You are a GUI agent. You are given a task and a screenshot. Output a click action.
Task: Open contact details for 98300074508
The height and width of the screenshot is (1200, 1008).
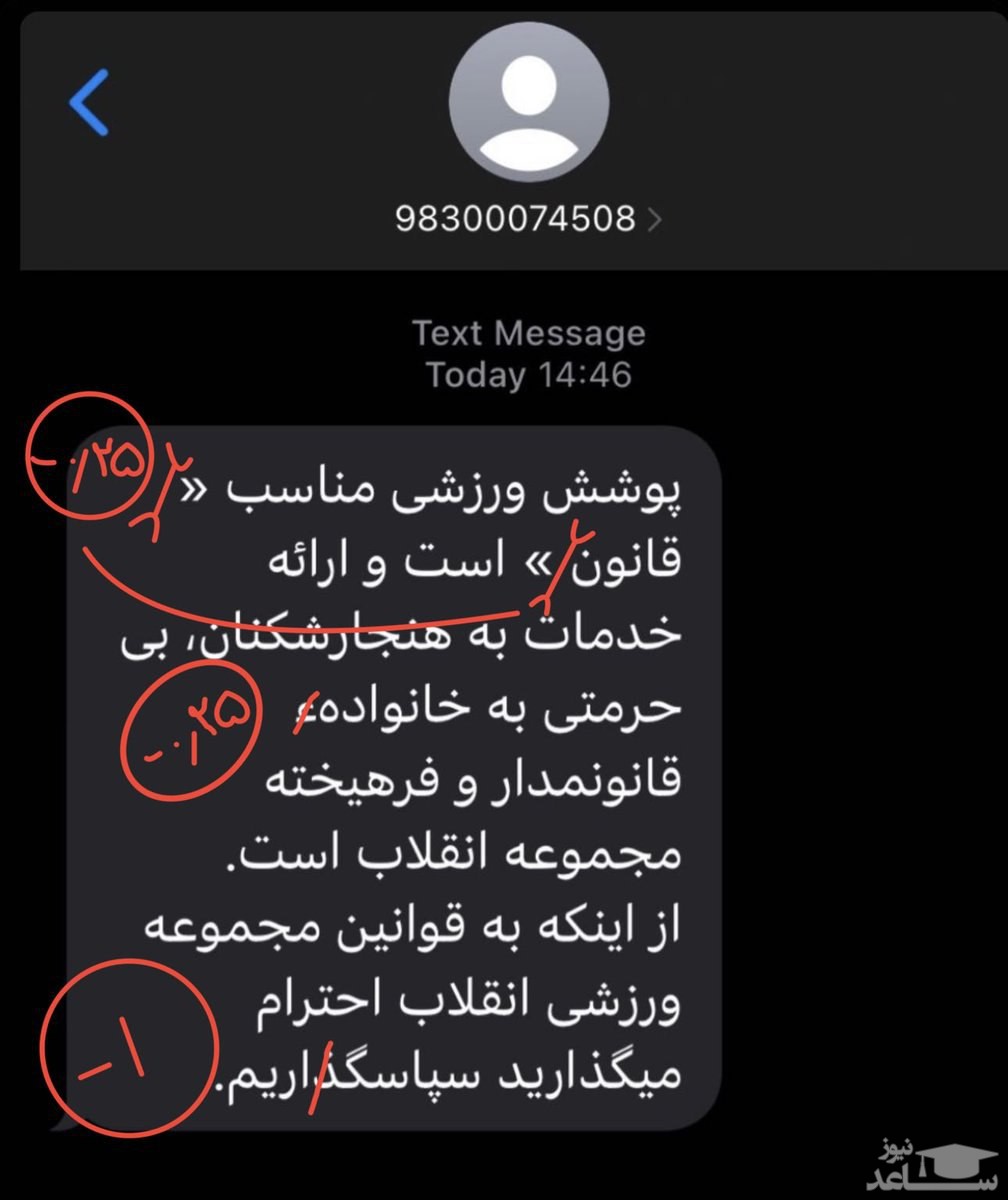click(x=528, y=218)
